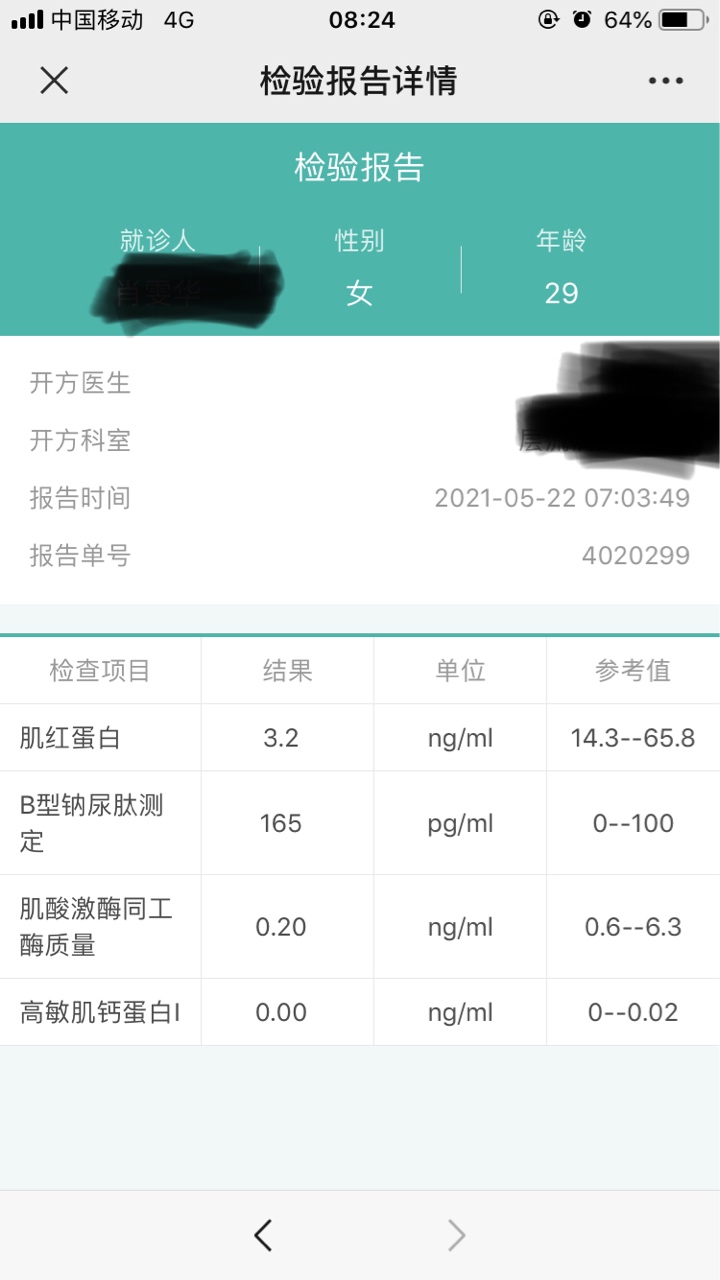The image size is (720, 1280).
Task: Close the lab report detail page
Action: (x=54, y=81)
